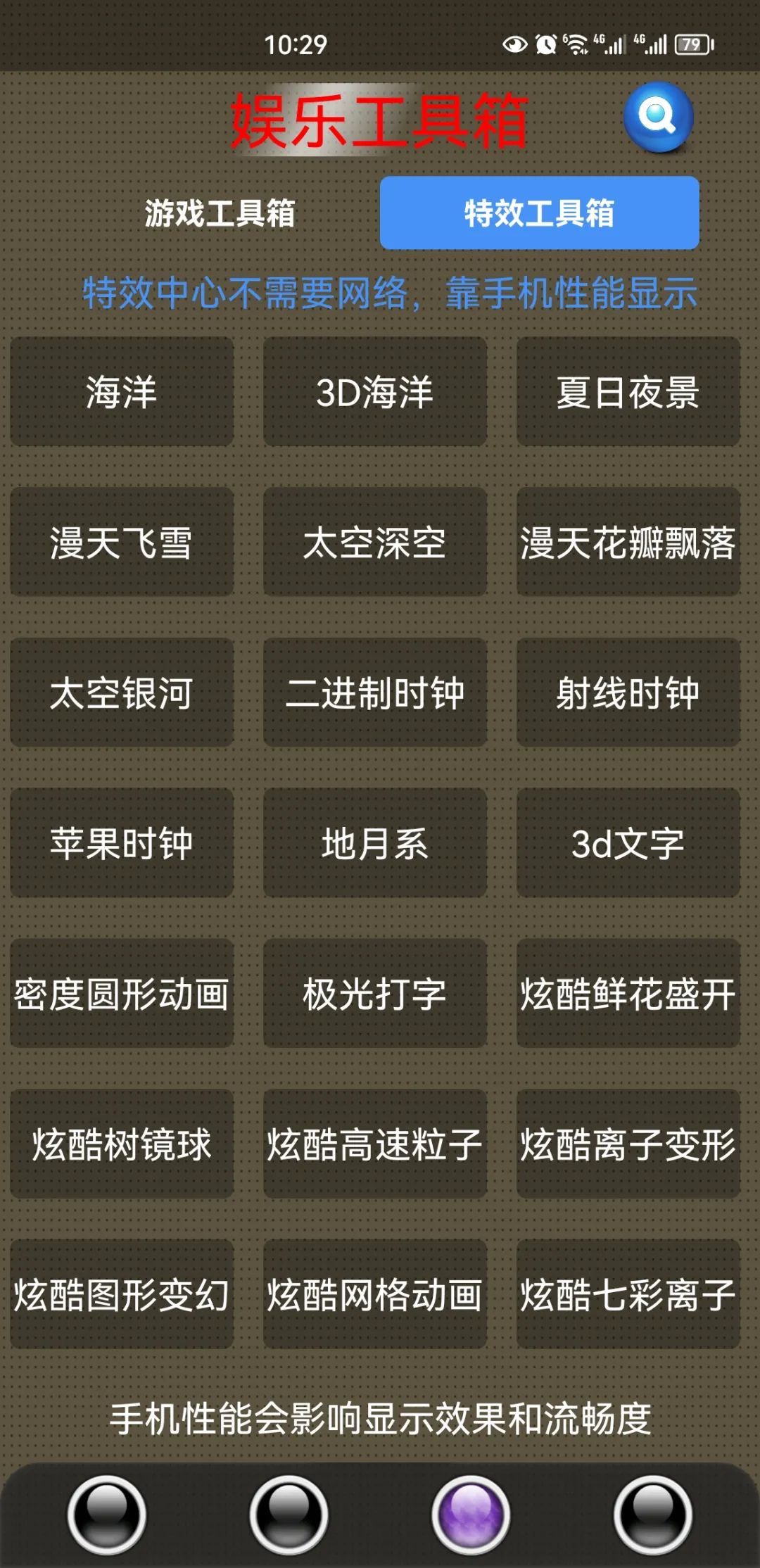Open 太空深空 effect
Image resolution: width=760 pixels, height=1568 pixels.
tap(375, 543)
